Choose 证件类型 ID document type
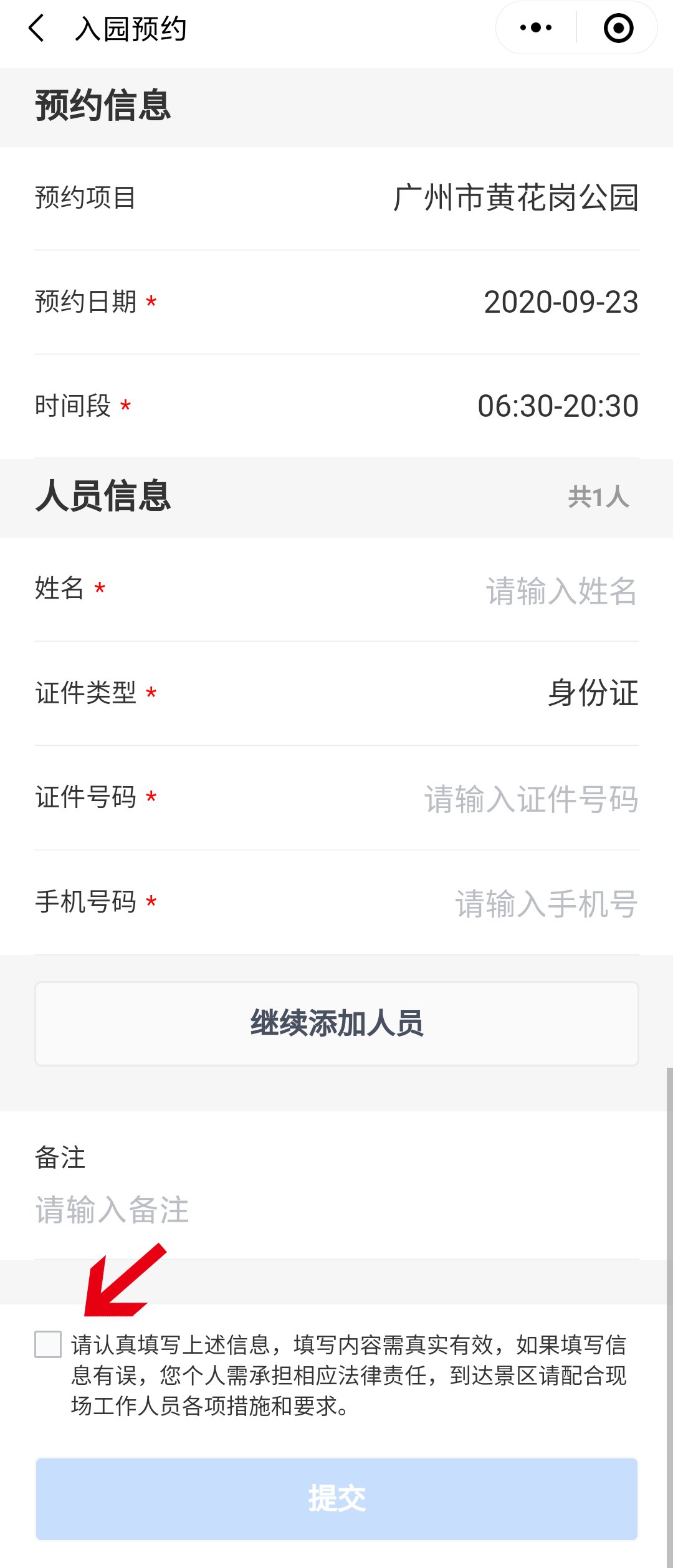The width and height of the screenshot is (673, 1568). [x=592, y=693]
